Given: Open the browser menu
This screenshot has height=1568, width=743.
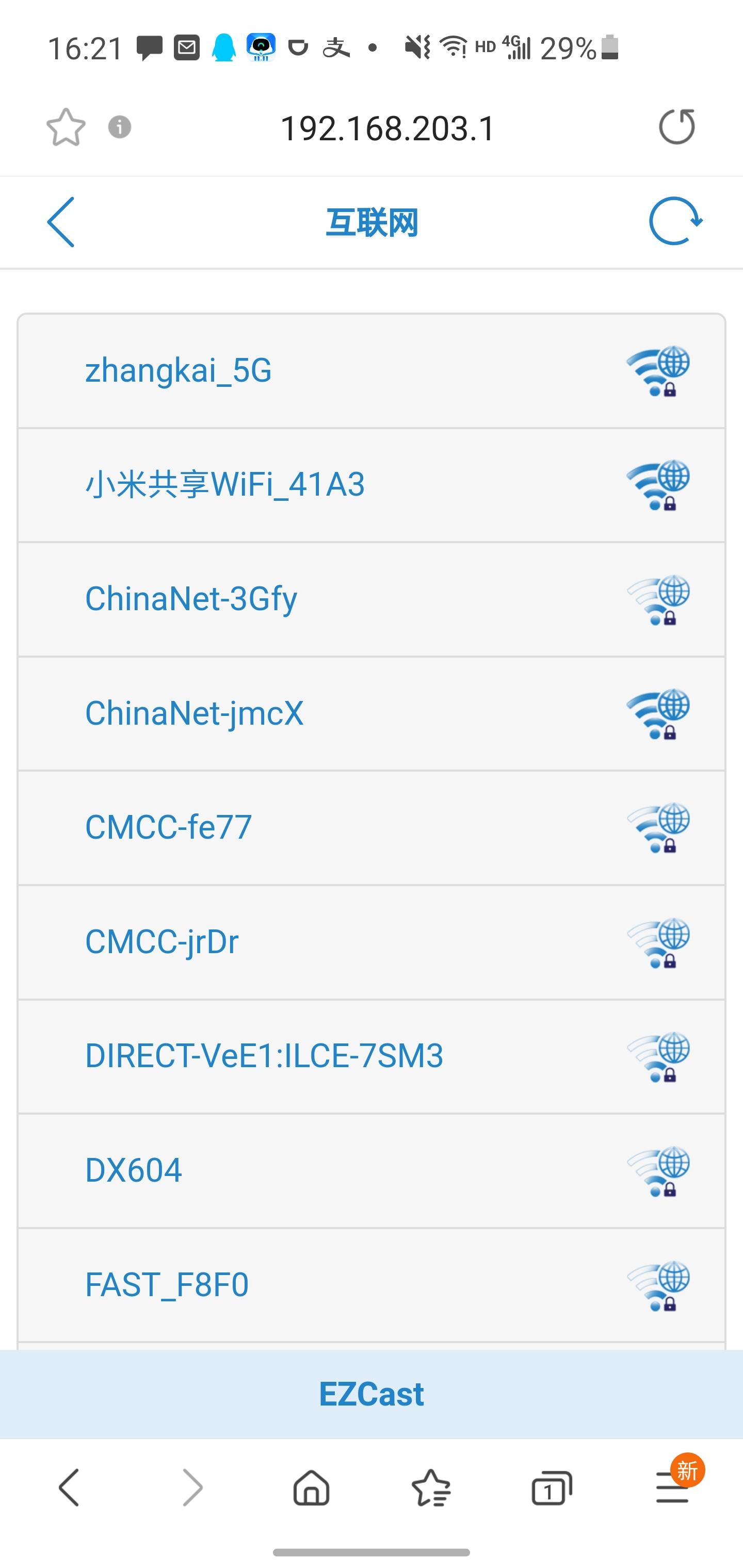Looking at the screenshot, I should click(x=672, y=1488).
